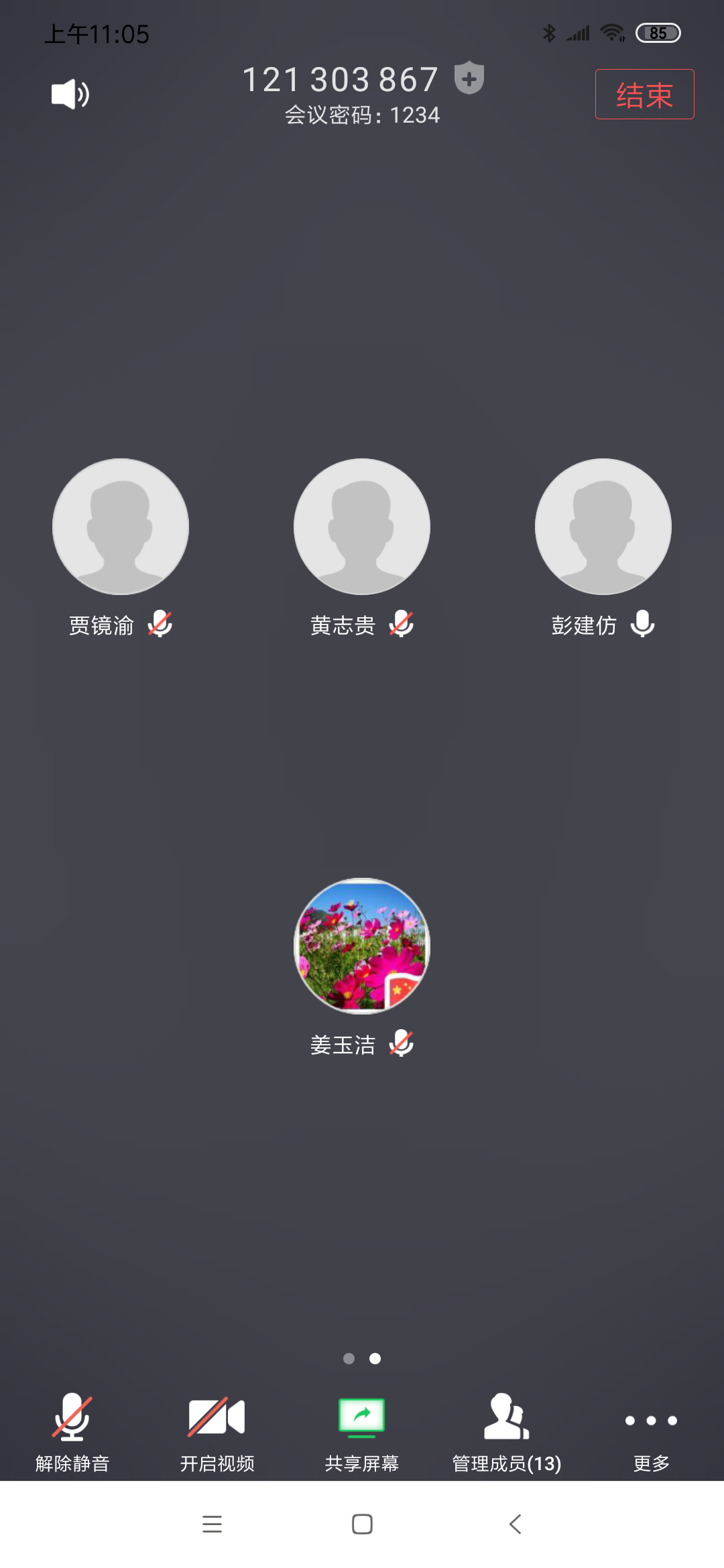
Task: Toggle the speaker audio output icon
Action: pyautogui.click(x=70, y=94)
